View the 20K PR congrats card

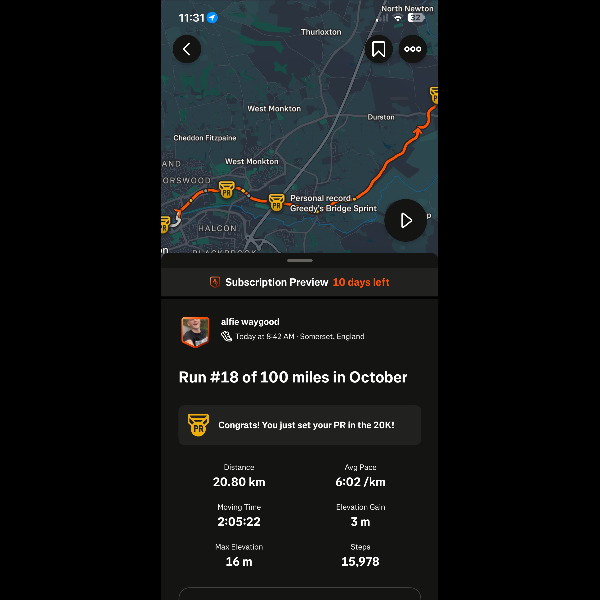point(300,424)
